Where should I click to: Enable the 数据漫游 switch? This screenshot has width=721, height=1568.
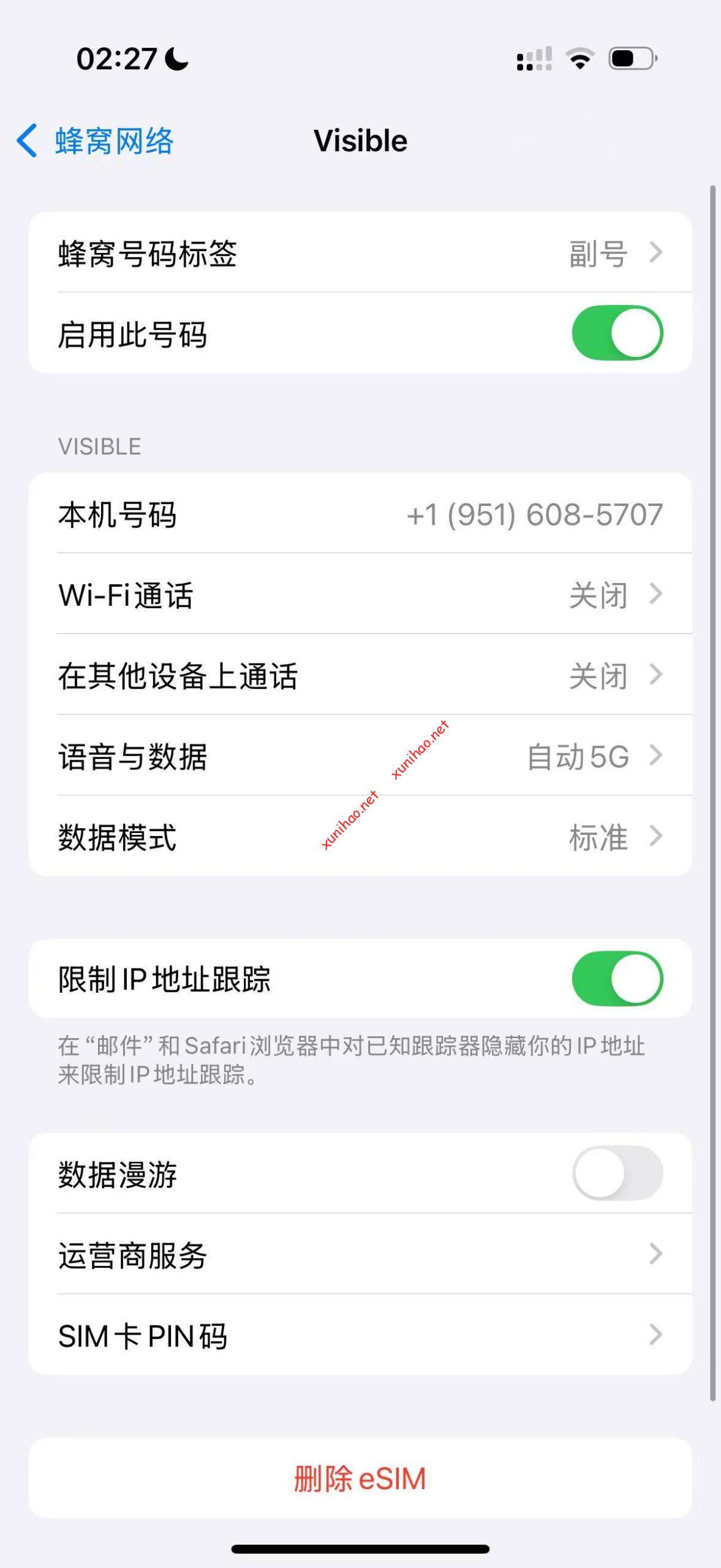tap(617, 1173)
